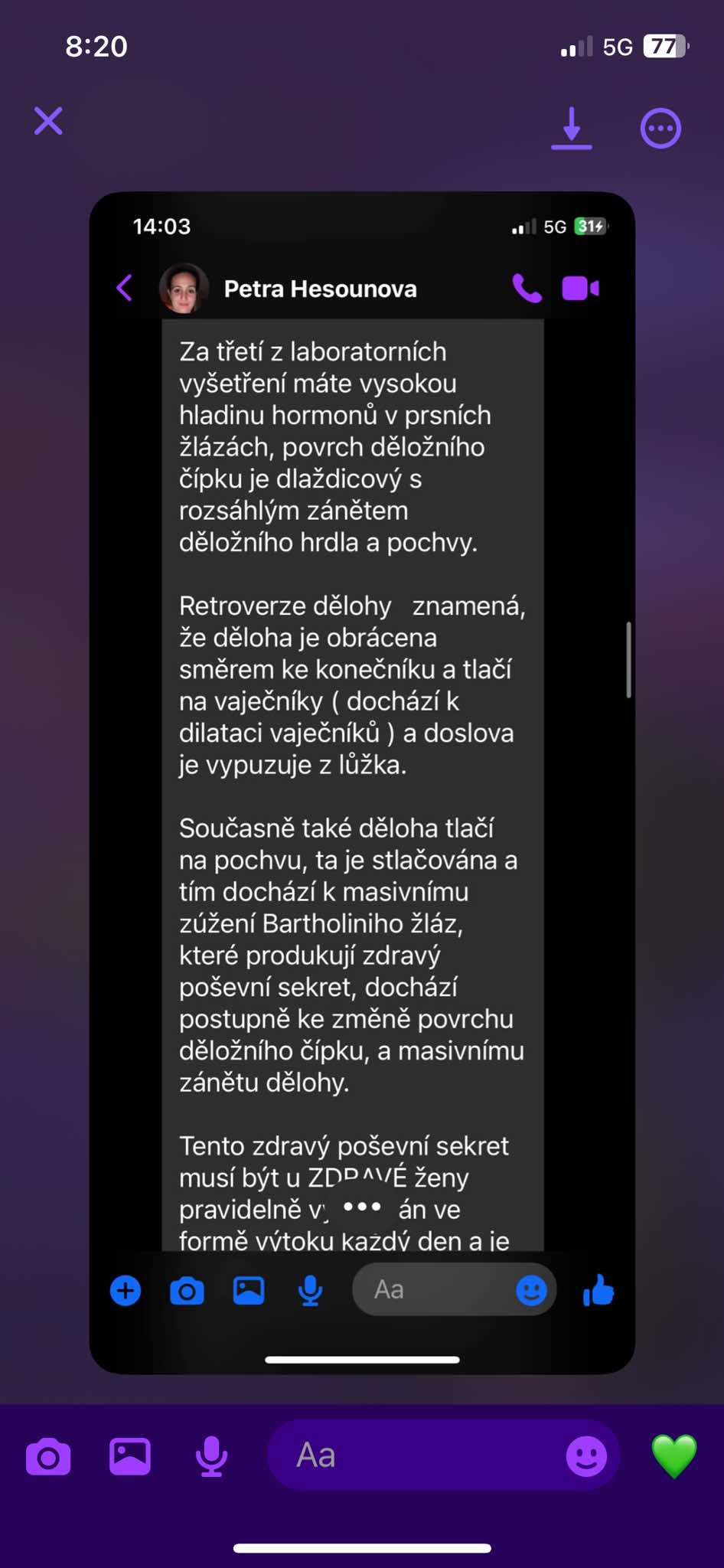The image size is (724, 1568).
Task: Open the purple emoji picker
Action: point(586,1455)
